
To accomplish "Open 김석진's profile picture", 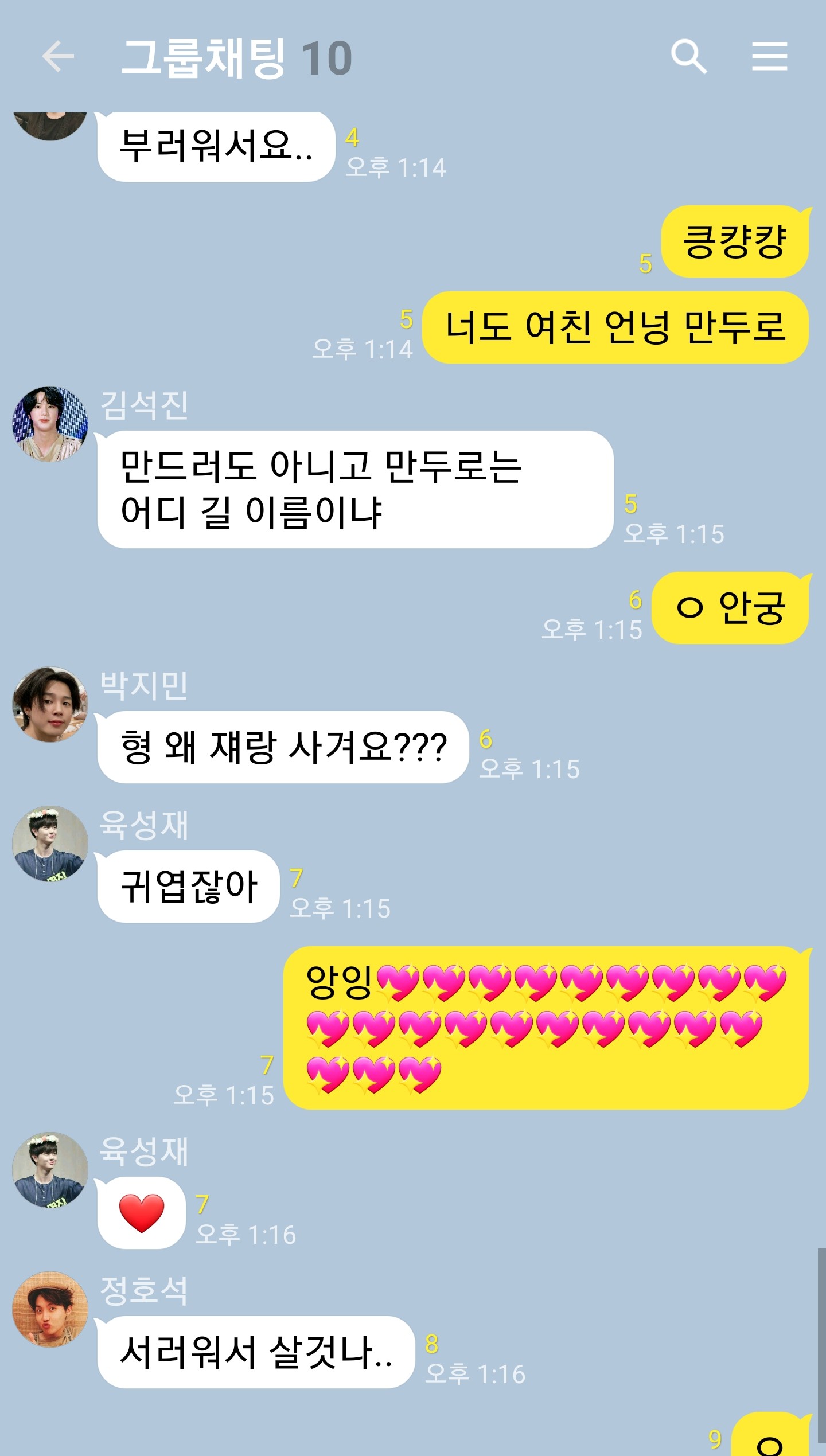I will pyautogui.click(x=50, y=424).
